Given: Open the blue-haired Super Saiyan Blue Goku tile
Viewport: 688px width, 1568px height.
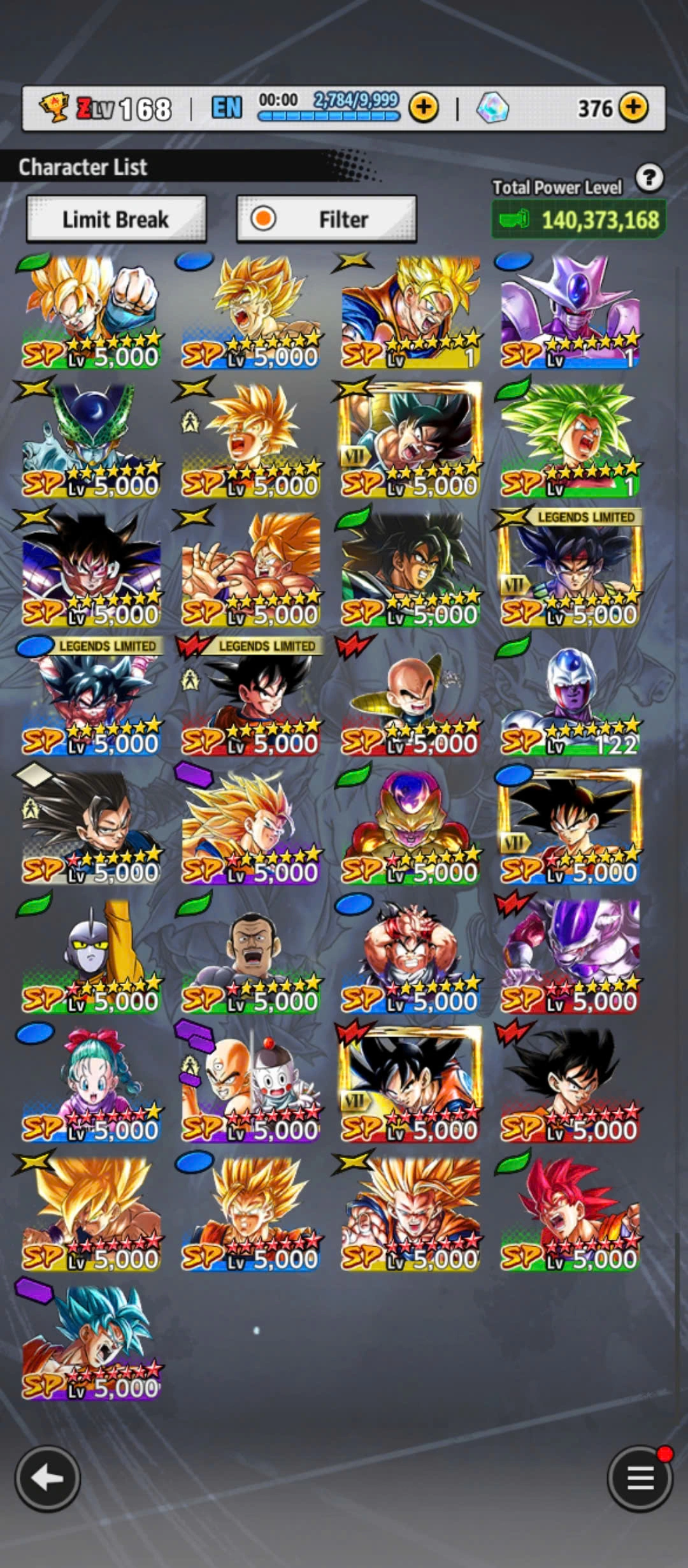Looking at the screenshot, I should (x=91, y=1342).
